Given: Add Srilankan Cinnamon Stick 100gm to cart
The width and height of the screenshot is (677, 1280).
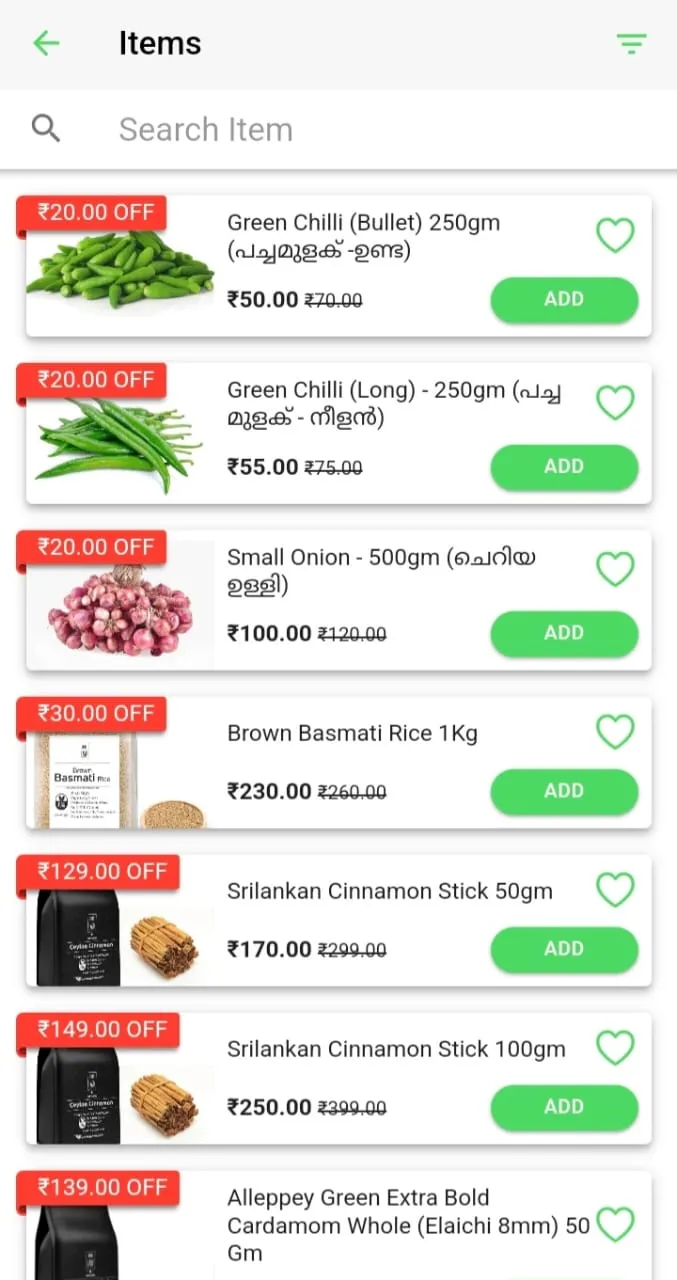Looking at the screenshot, I should [x=564, y=1107].
